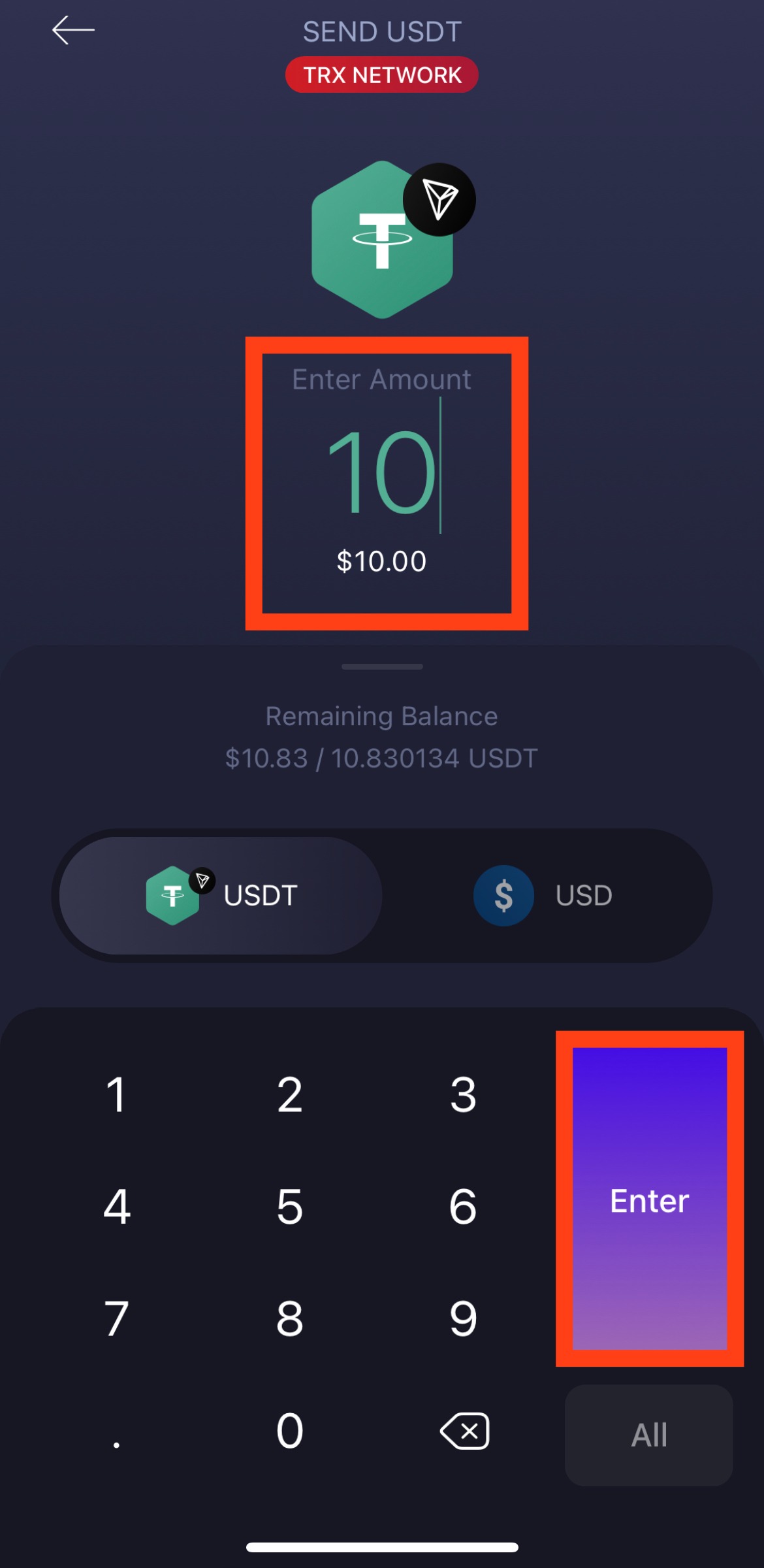The height and width of the screenshot is (1568, 764).
Task: Type digit 2 on the keypad
Action: point(290,1094)
